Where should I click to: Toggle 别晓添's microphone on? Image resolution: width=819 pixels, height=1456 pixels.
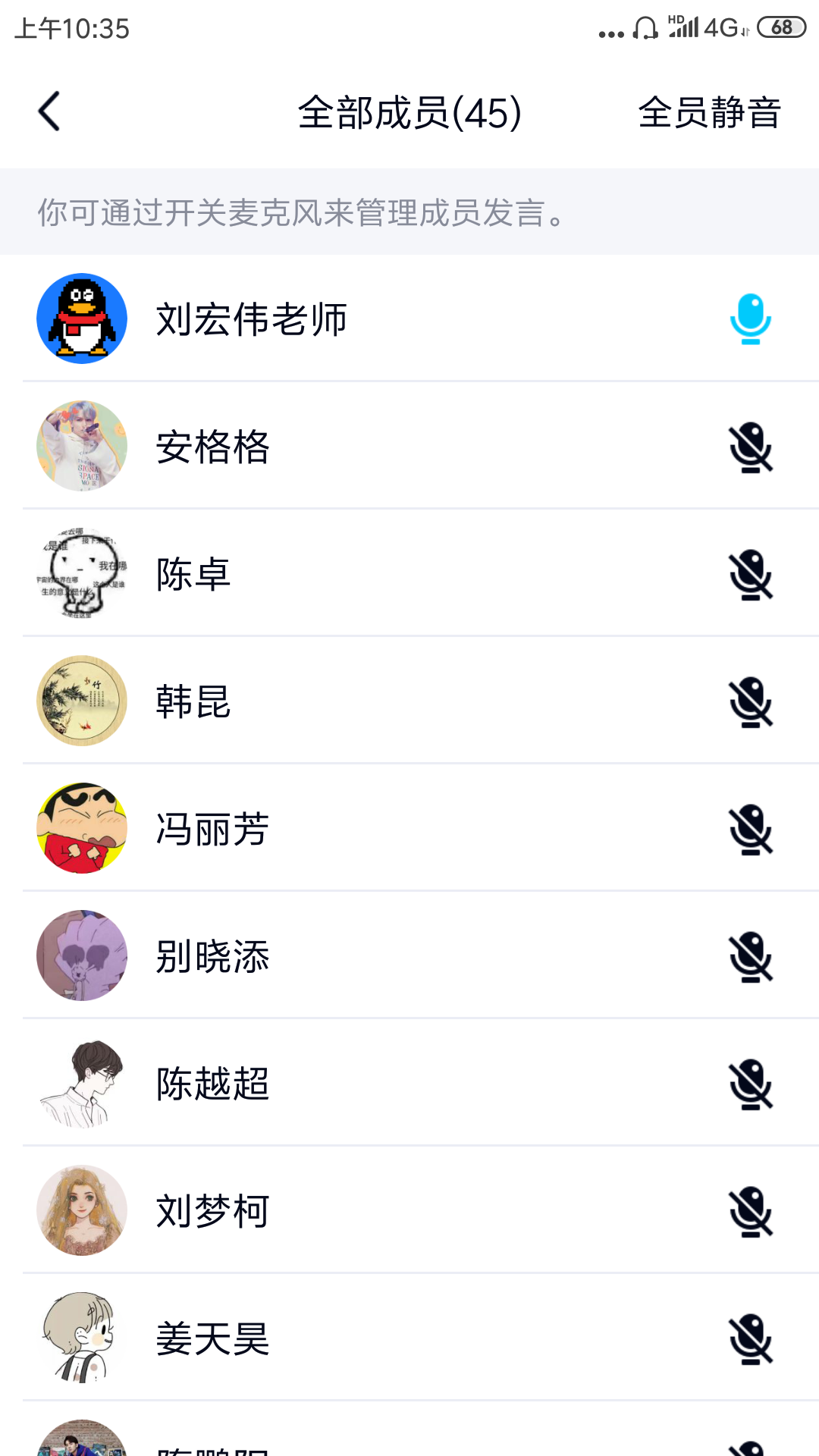pos(750,957)
